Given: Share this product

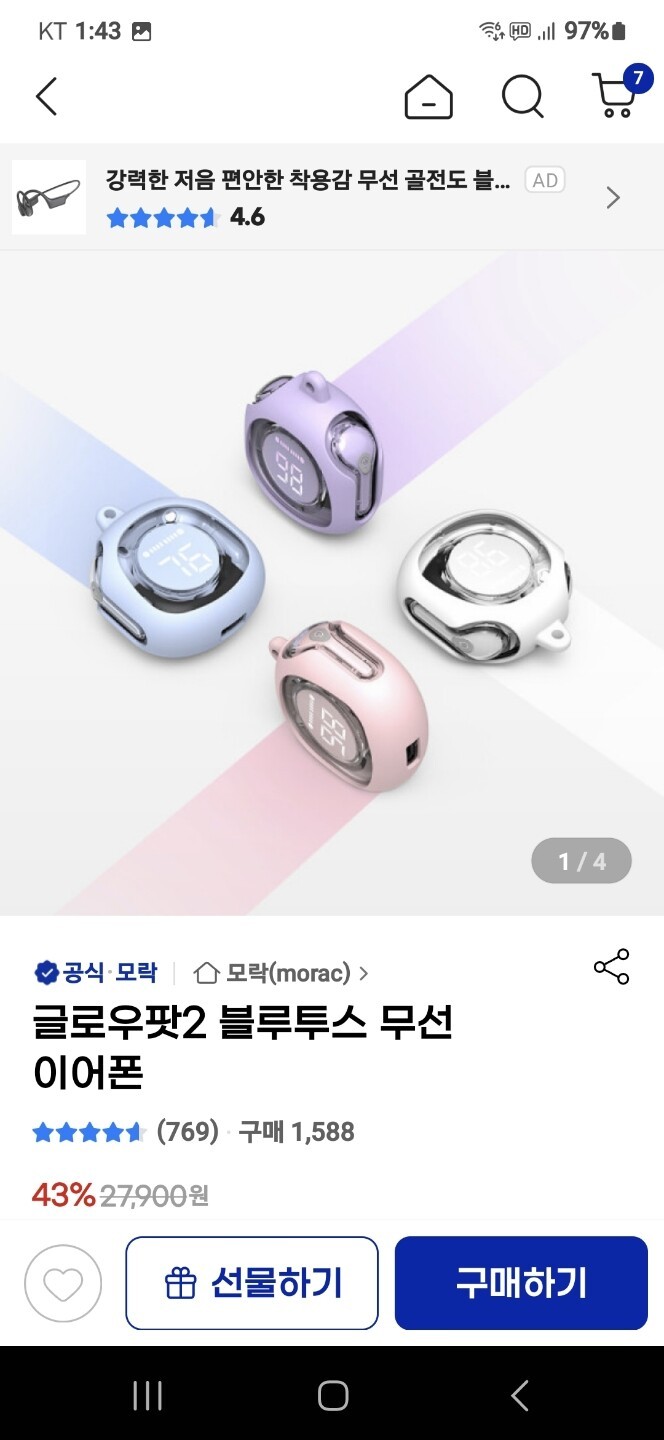Looking at the screenshot, I should coord(611,967).
